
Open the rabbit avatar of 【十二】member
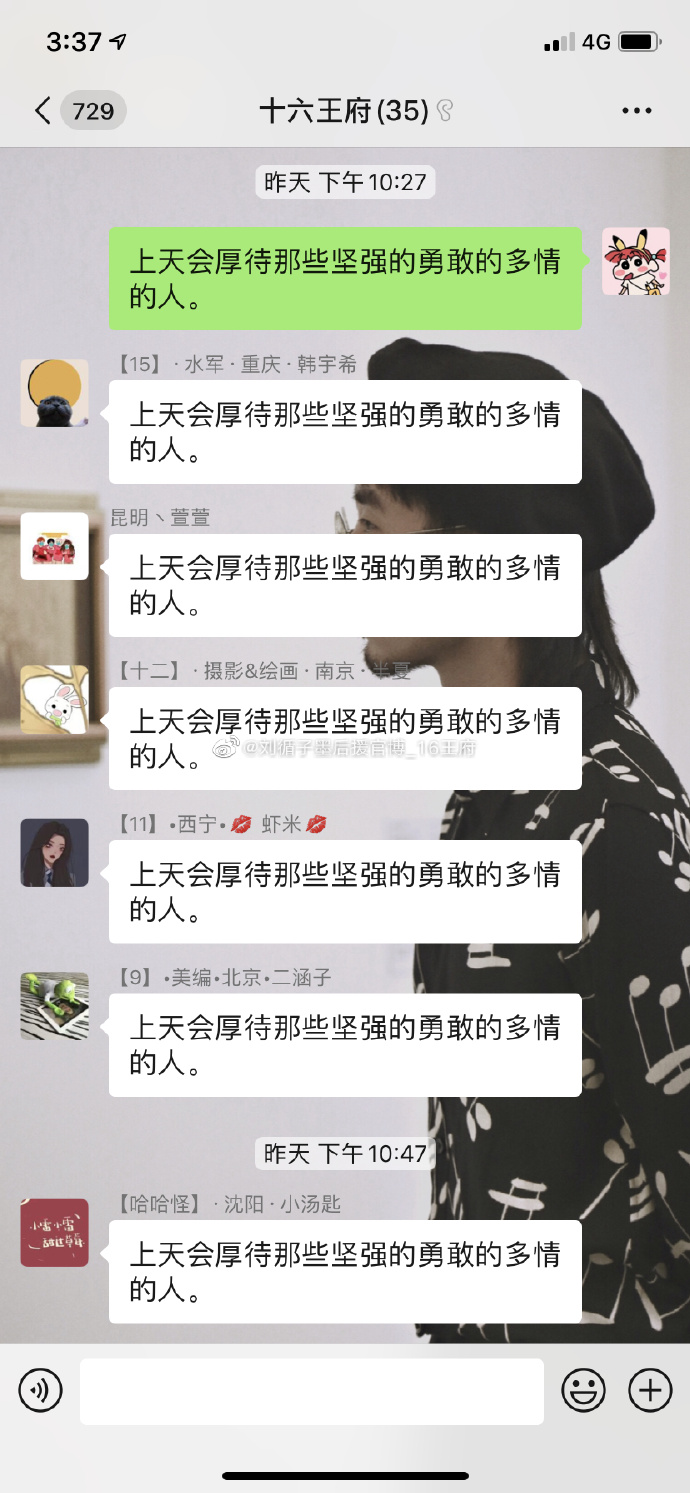55,699
